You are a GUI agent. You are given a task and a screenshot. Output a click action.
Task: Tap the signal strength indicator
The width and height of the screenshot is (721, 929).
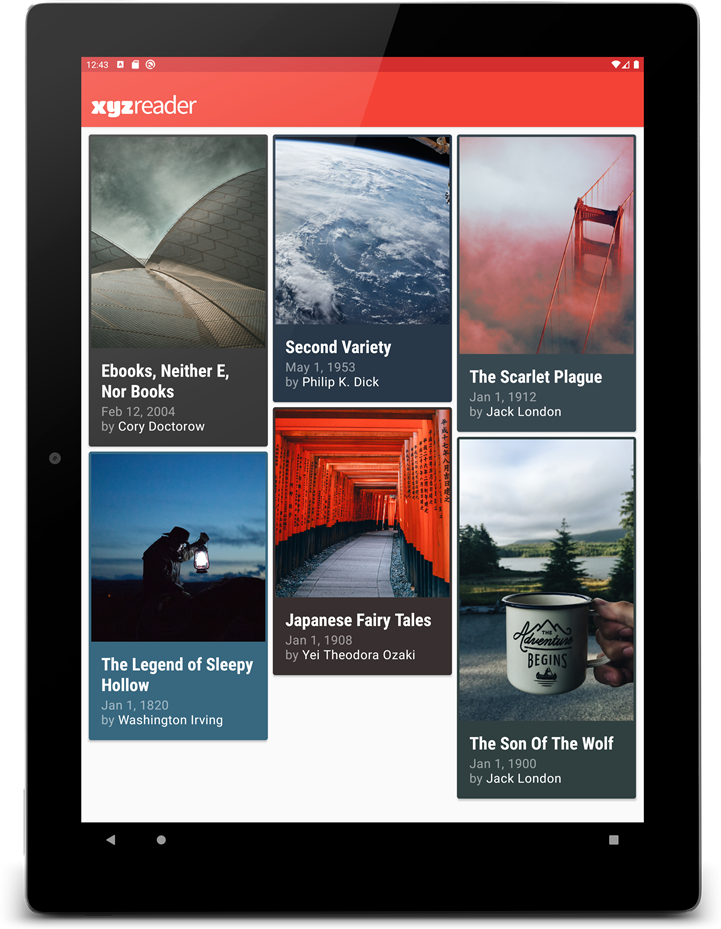[625, 64]
